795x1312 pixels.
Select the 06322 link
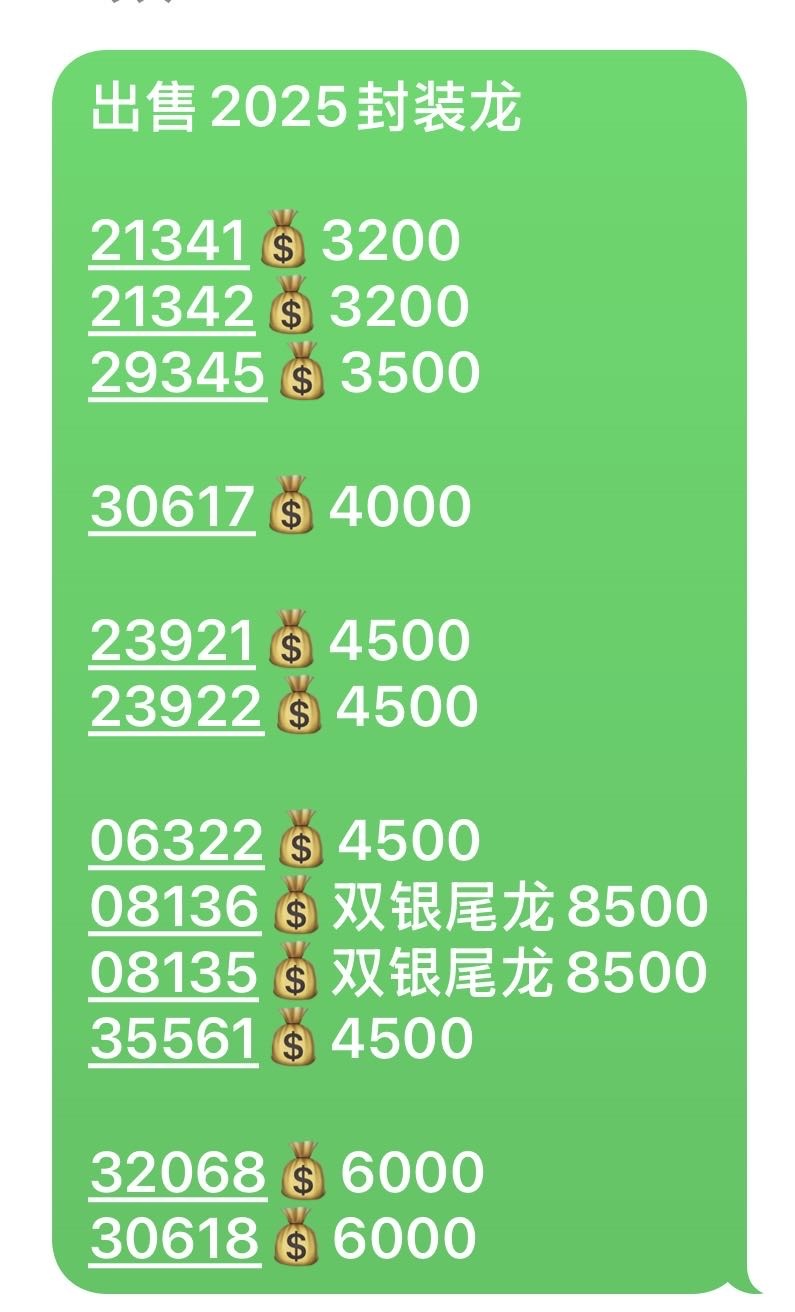tap(177, 840)
